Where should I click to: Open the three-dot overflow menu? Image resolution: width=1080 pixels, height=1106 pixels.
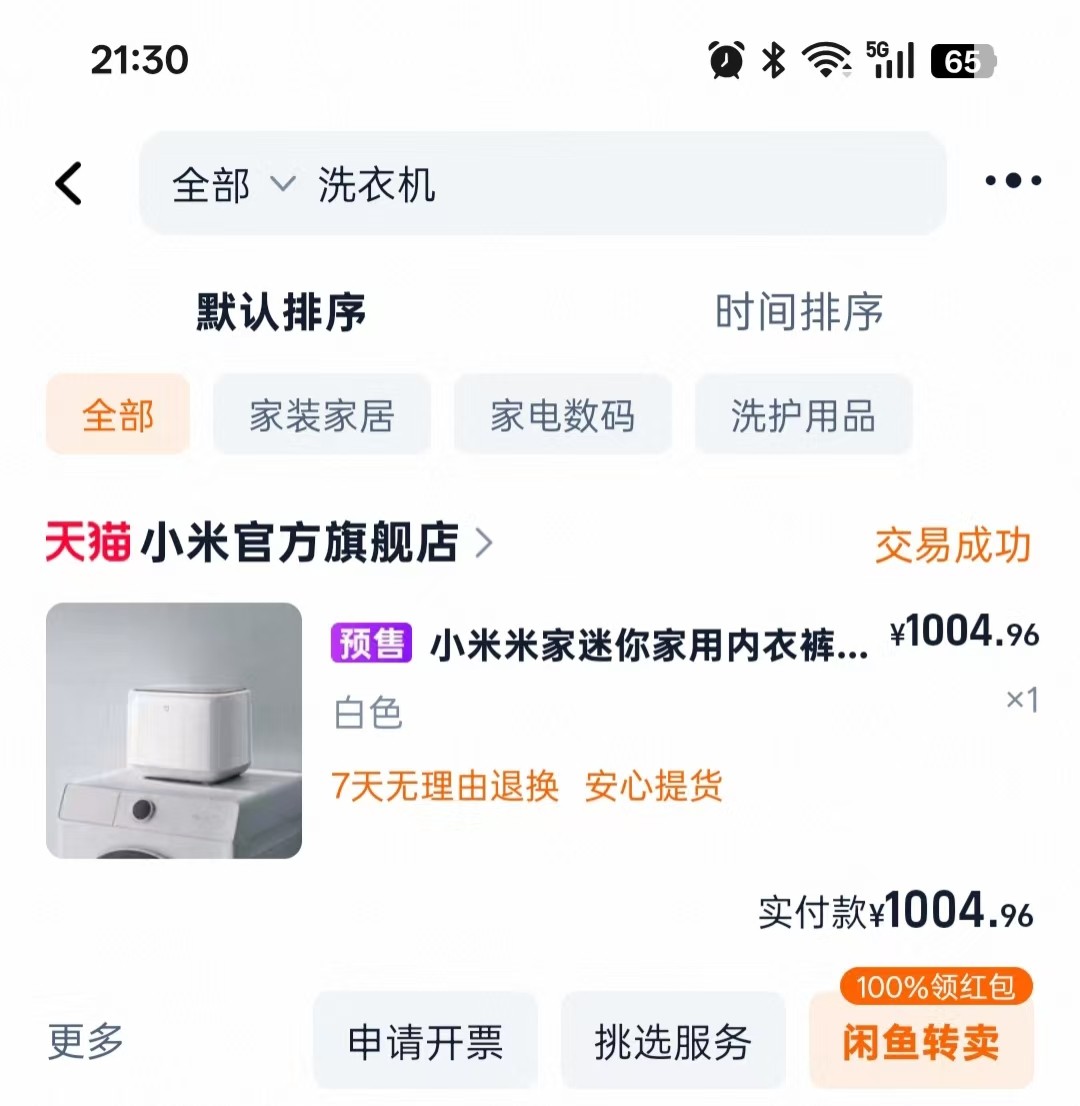(1013, 181)
